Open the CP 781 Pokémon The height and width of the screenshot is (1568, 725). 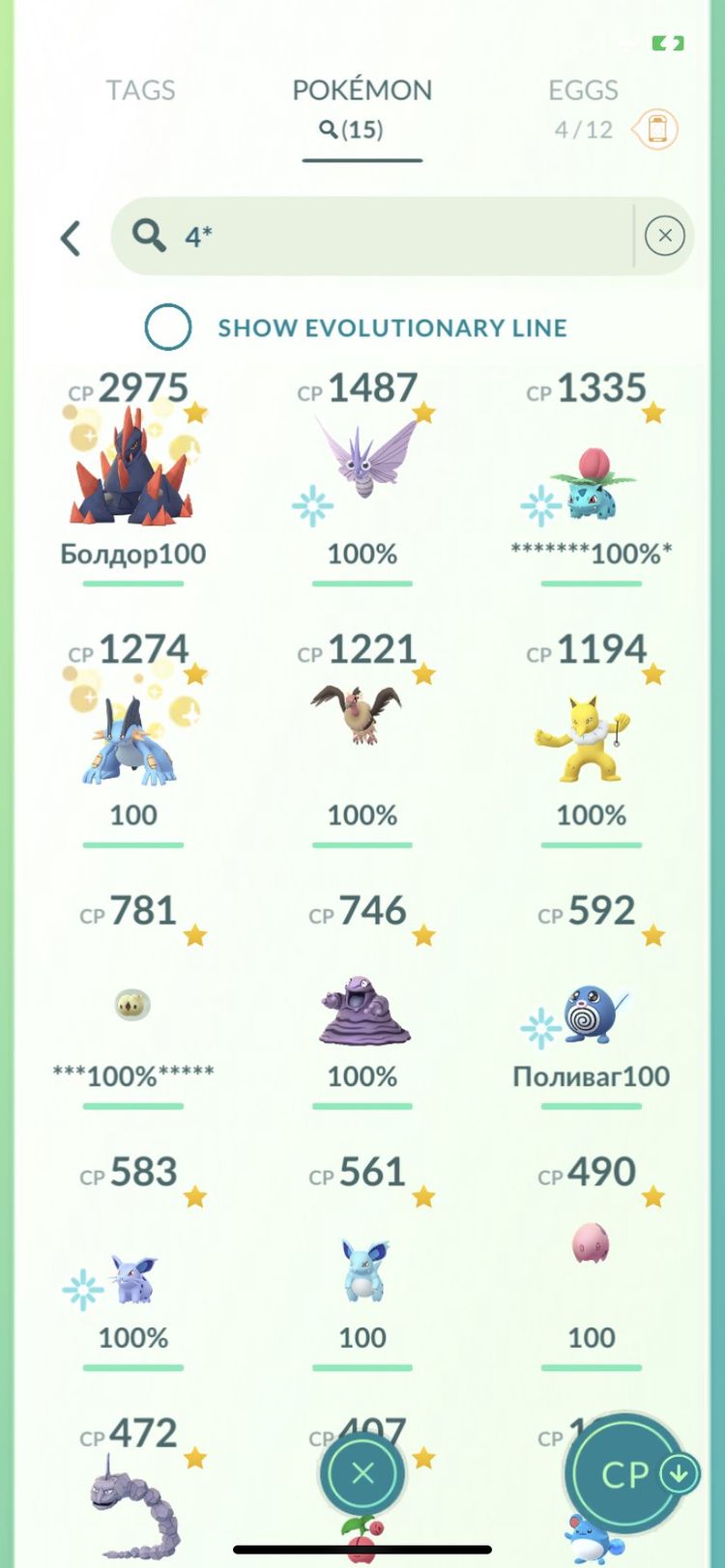click(133, 1005)
